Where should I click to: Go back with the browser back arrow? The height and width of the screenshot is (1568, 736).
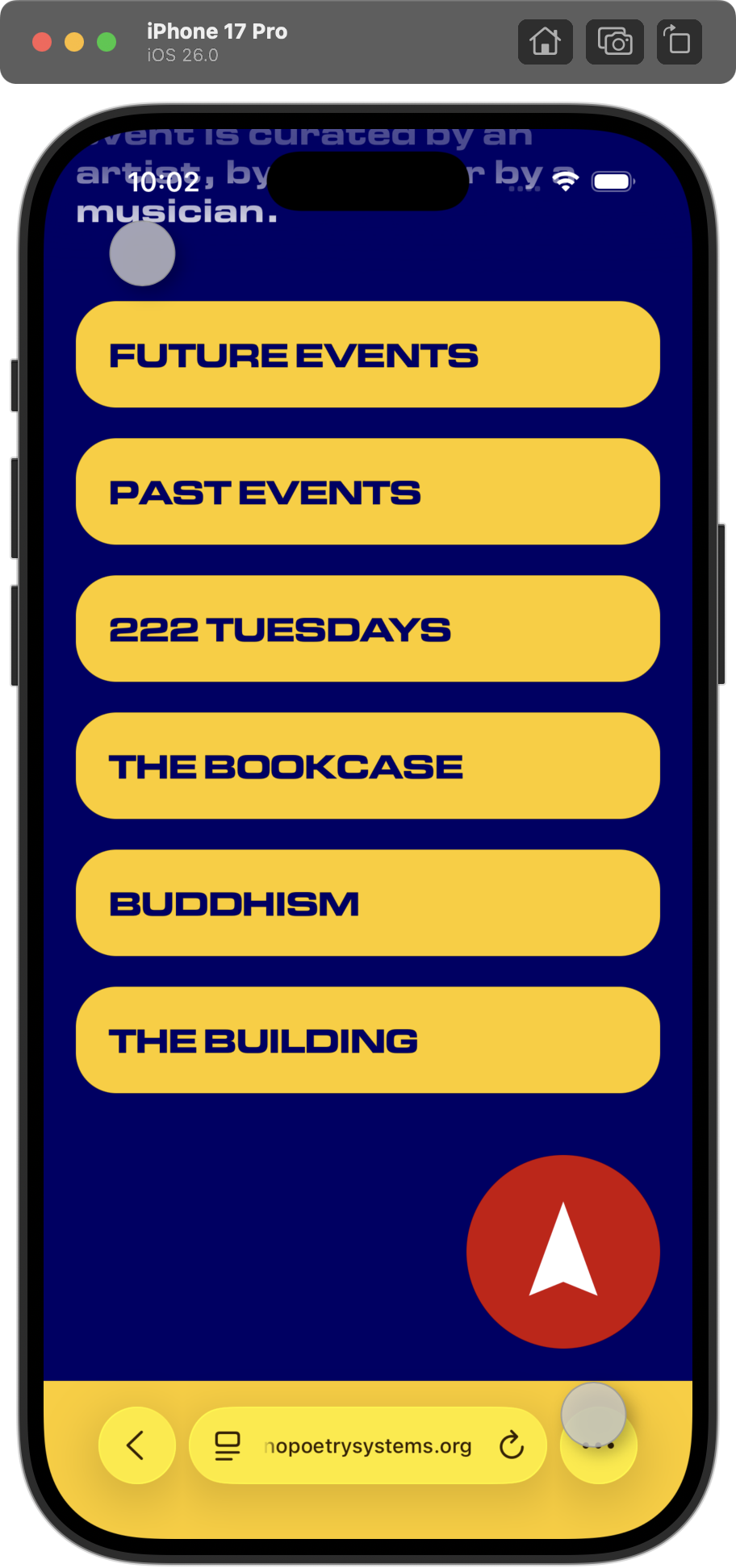pyautogui.click(x=136, y=1445)
